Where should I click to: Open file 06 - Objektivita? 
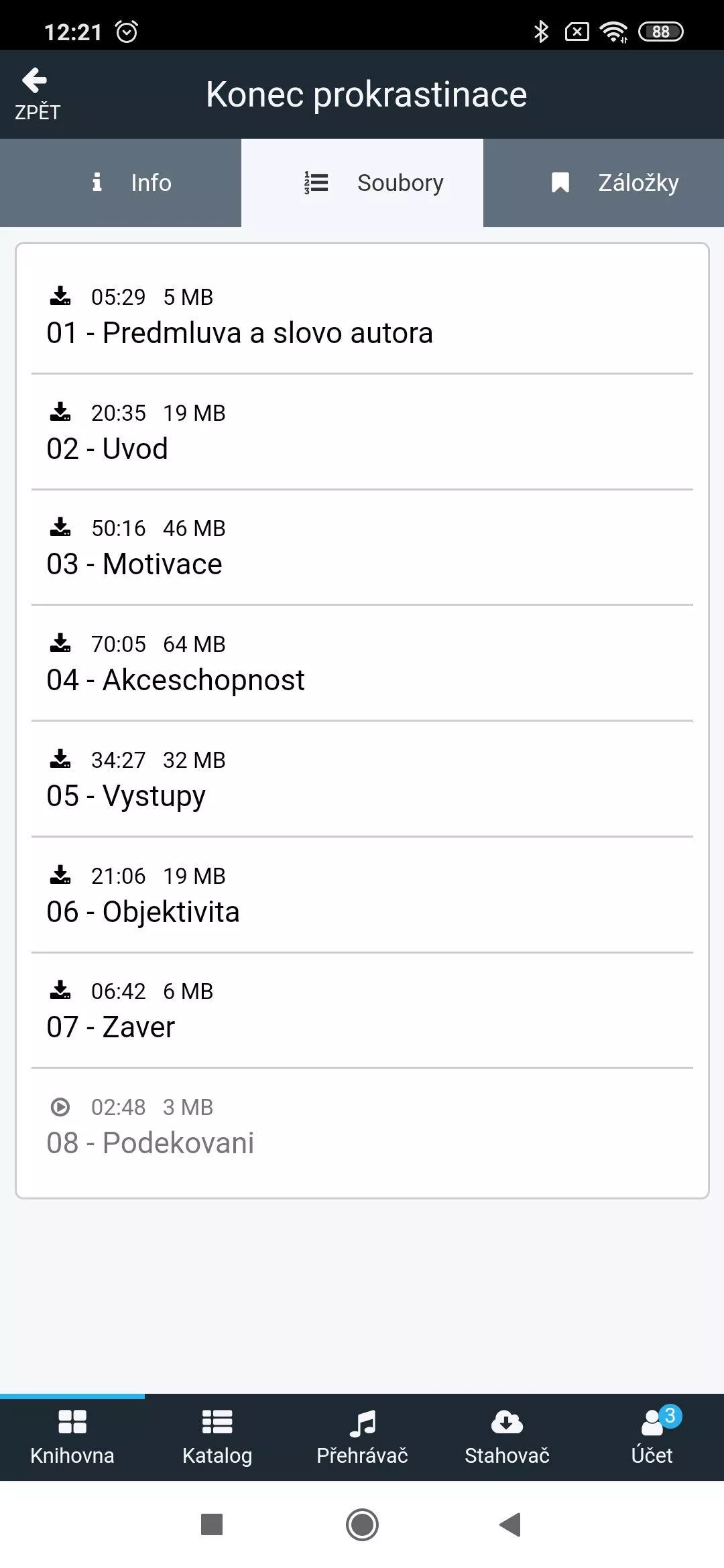pos(362,895)
